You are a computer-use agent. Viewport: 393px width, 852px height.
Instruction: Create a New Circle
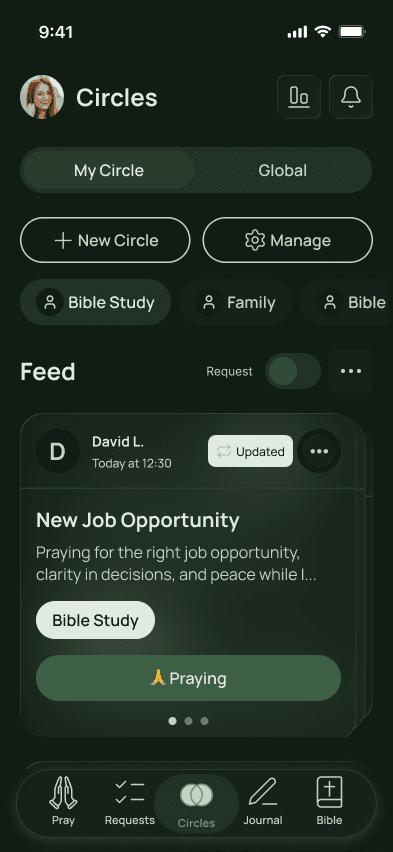coord(105,240)
